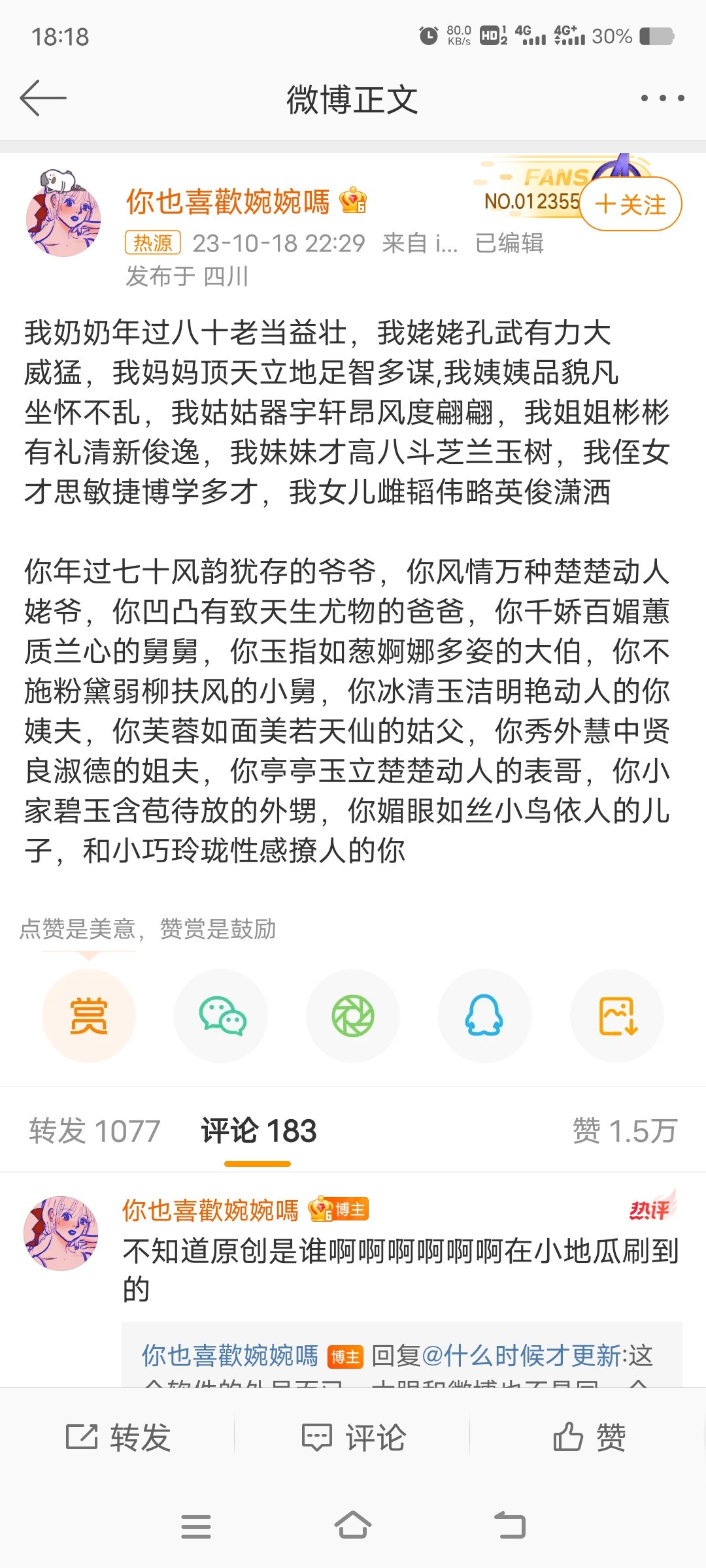This screenshot has width=706, height=1568.
Task: Follow the author with the +关注 button
Action: click(x=631, y=204)
